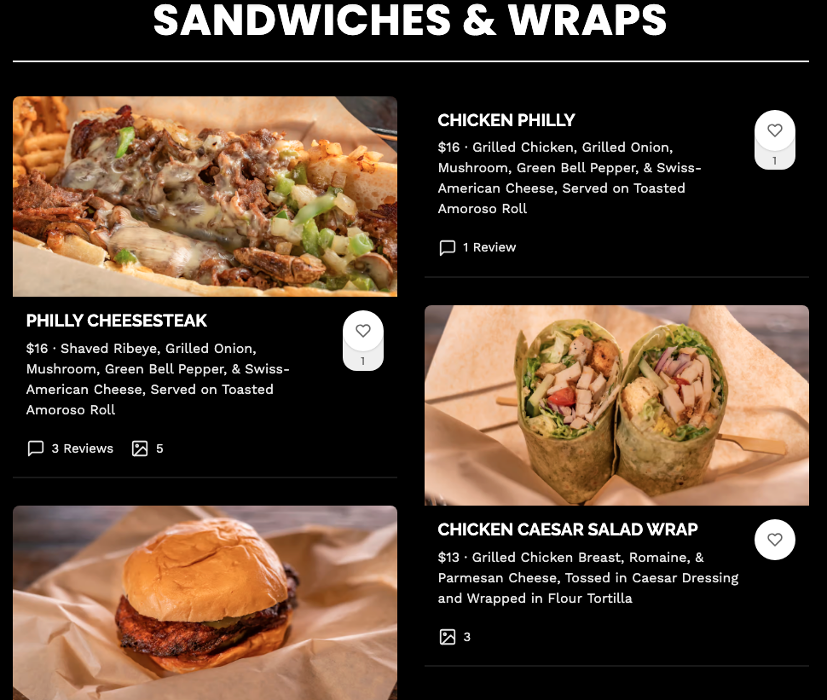Like the Chicken Philly

click(x=774, y=131)
